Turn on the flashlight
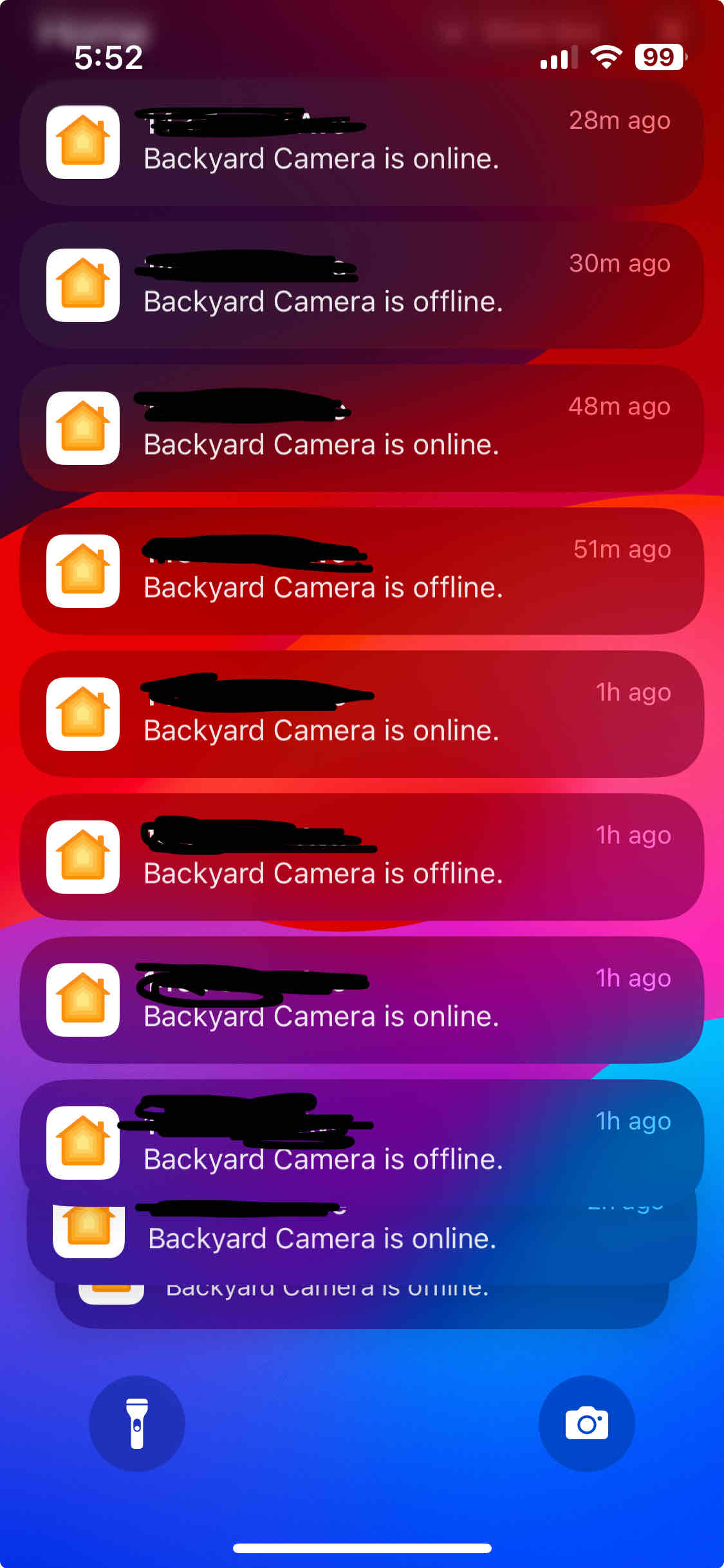 137,1423
